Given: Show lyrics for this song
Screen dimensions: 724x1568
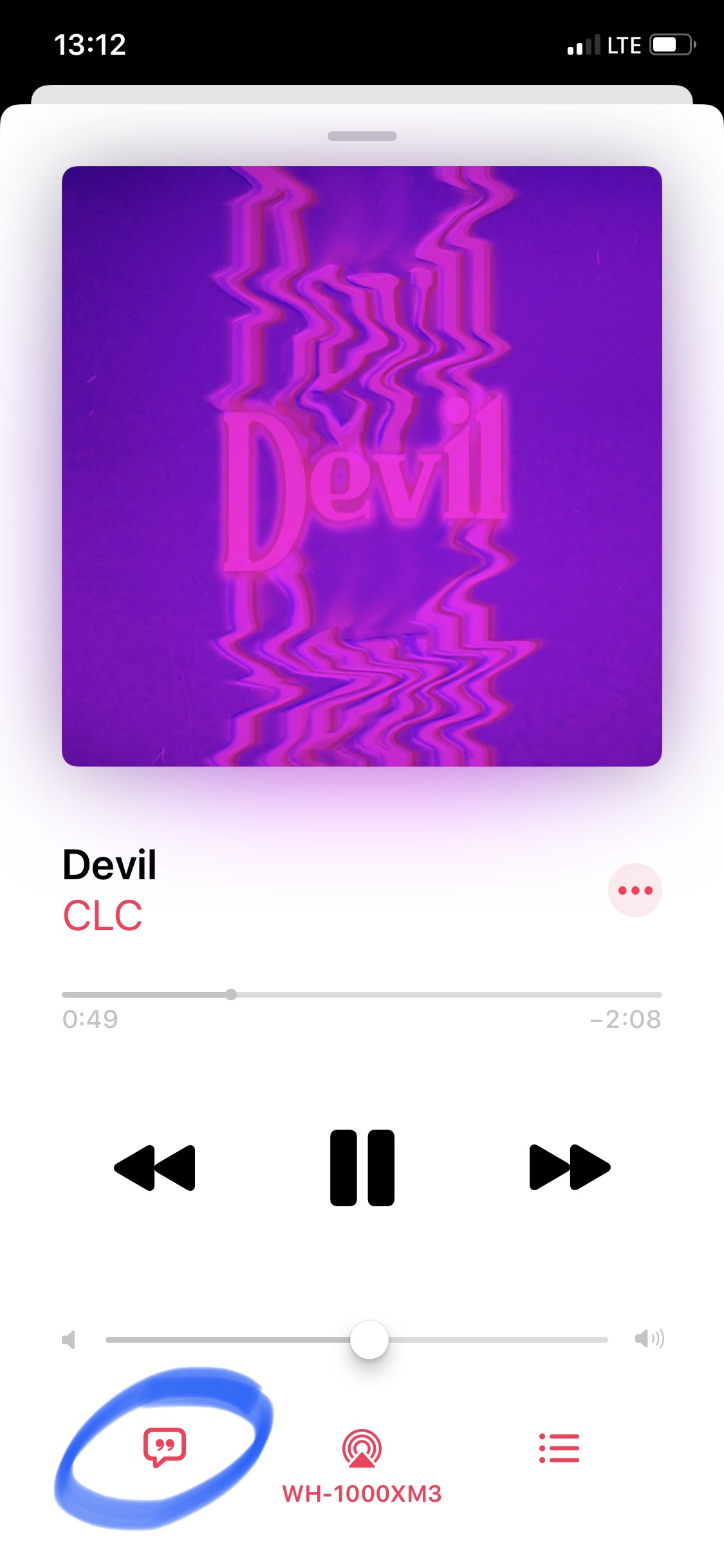Looking at the screenshot, I should 165,1448.
